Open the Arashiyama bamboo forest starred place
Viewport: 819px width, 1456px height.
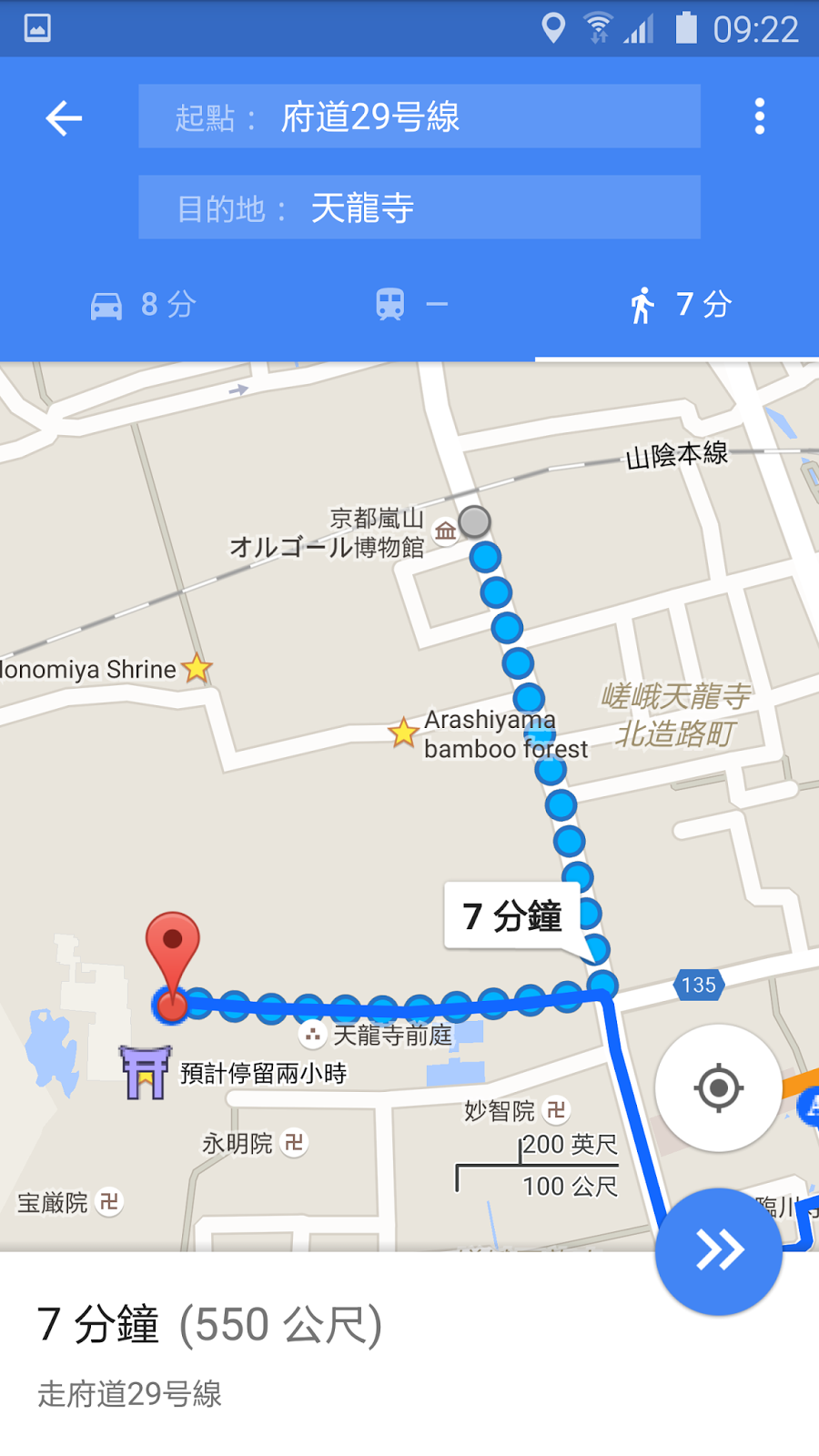tap(403, 733)
